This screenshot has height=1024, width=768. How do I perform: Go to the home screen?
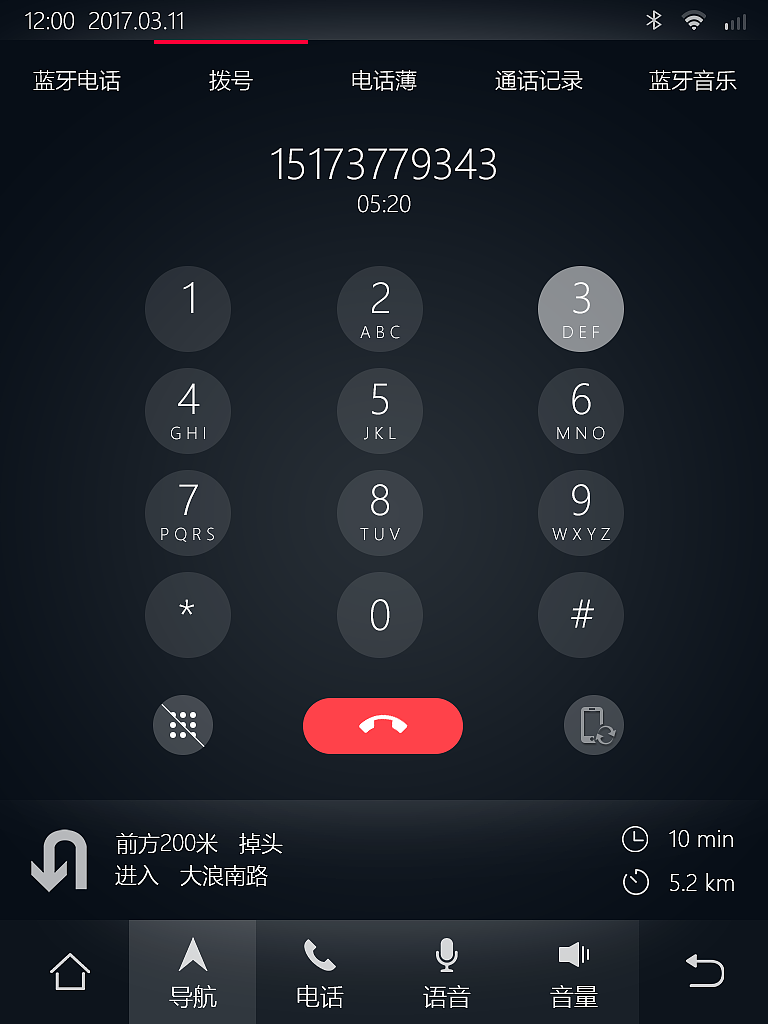click(x=70, y=971)
